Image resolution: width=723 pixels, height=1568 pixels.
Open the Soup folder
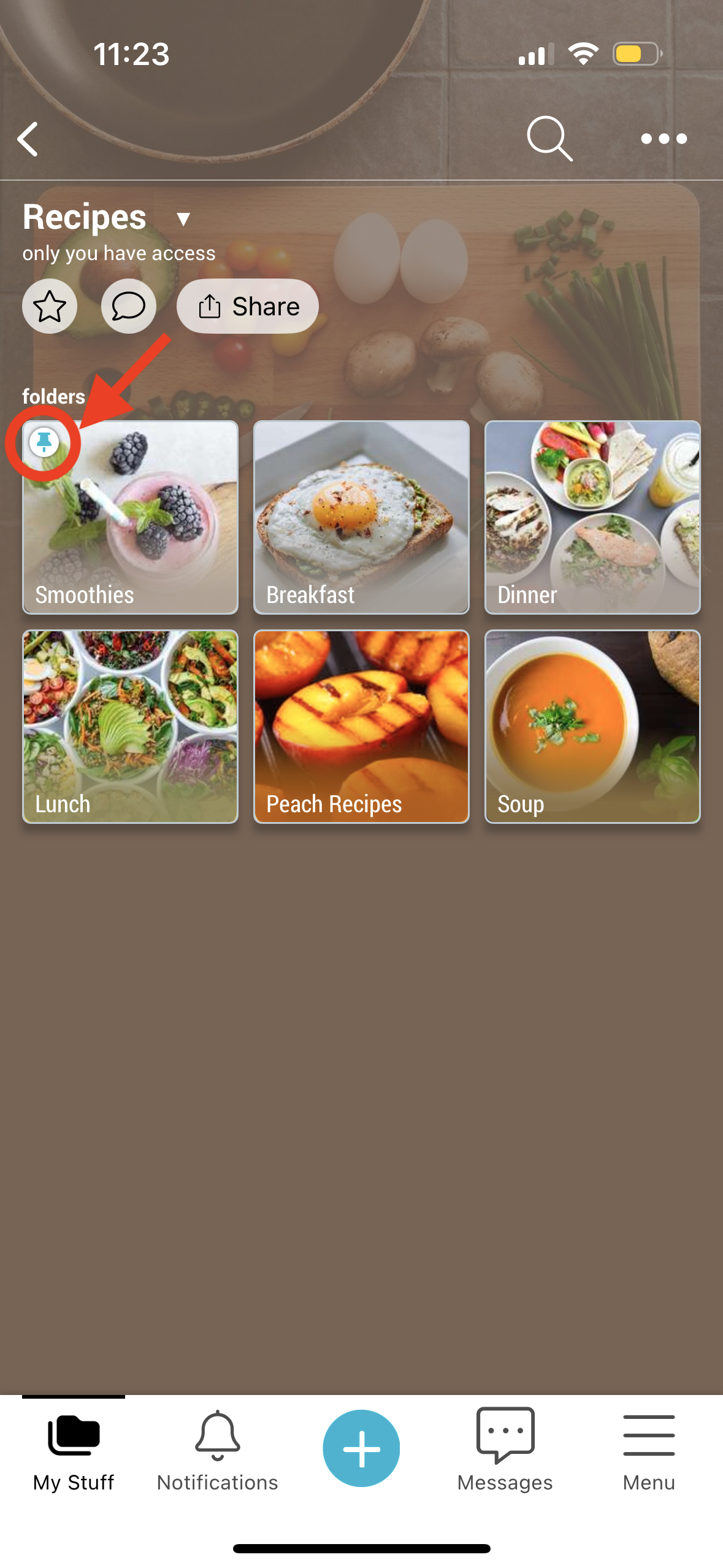point(592,726)
